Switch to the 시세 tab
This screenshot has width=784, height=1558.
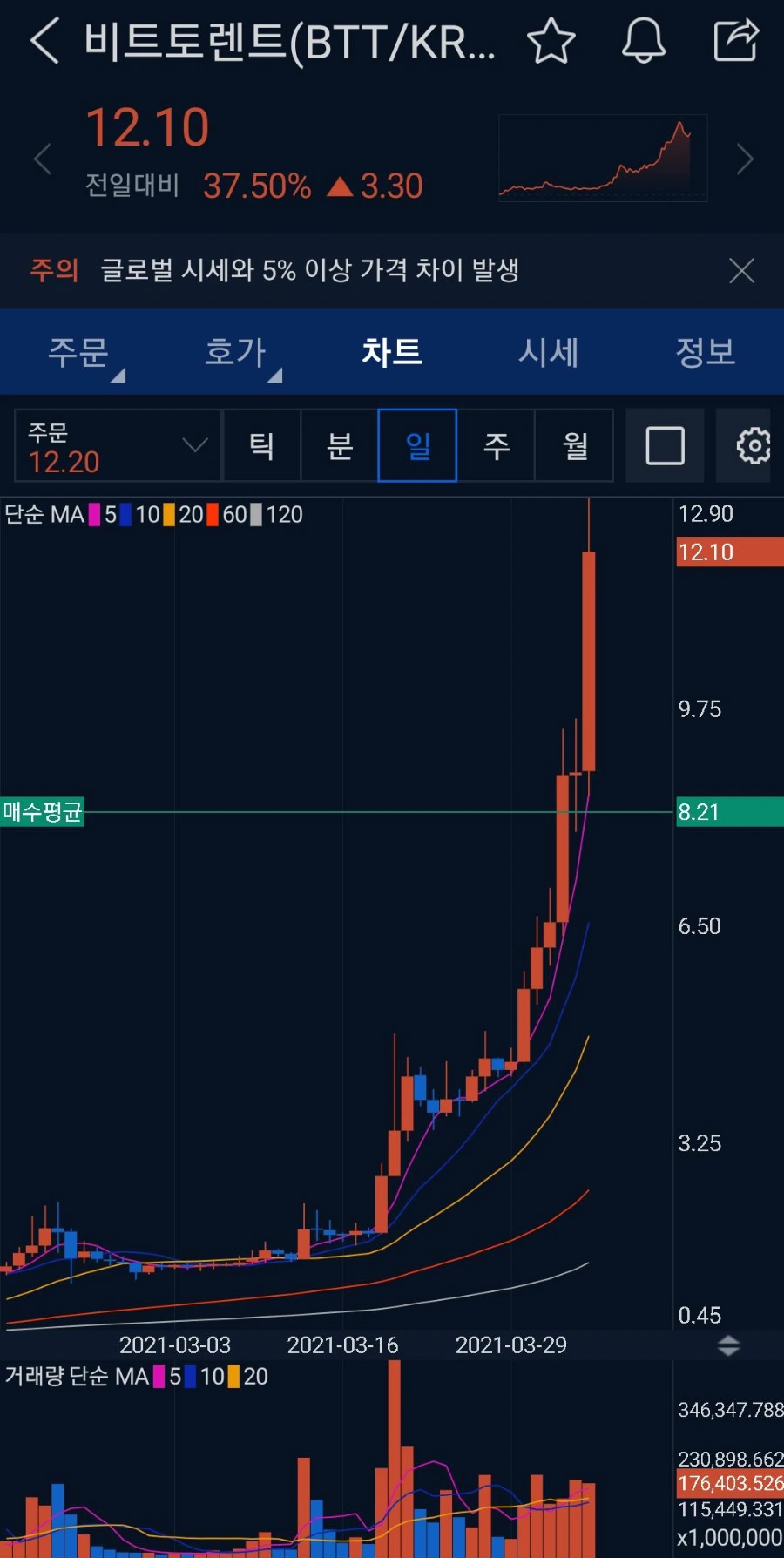(x=549, y=353)
